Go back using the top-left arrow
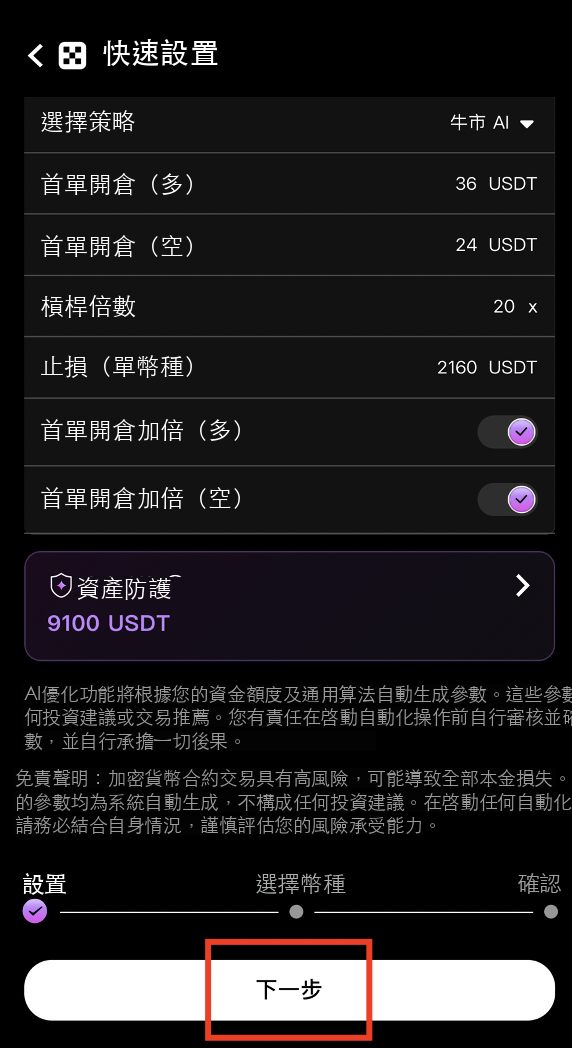Image resolution: width=572 pixels, height=1048 pixels. [x=35, y=55]
